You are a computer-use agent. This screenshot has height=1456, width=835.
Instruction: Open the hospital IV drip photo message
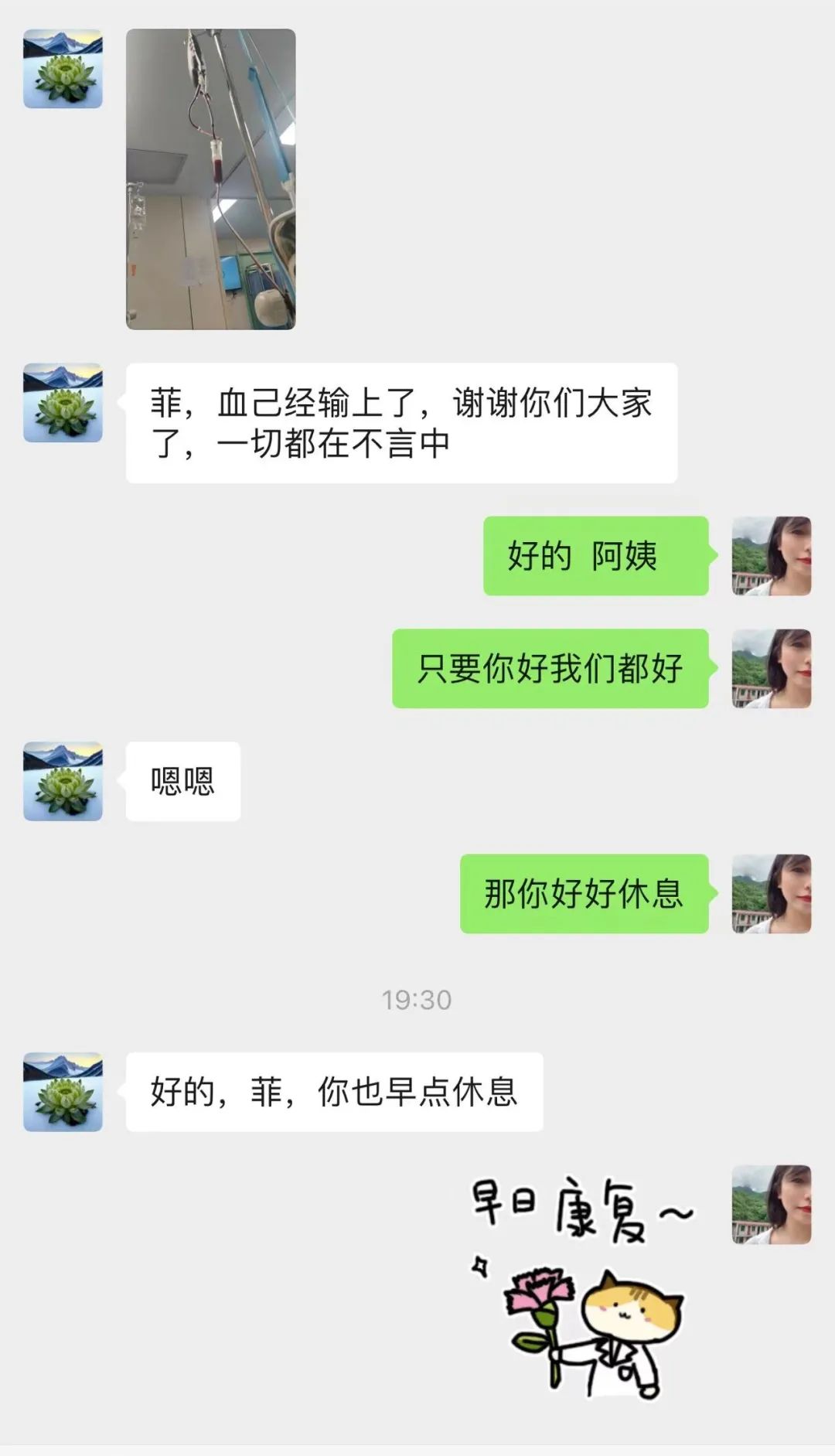[210, 179]
